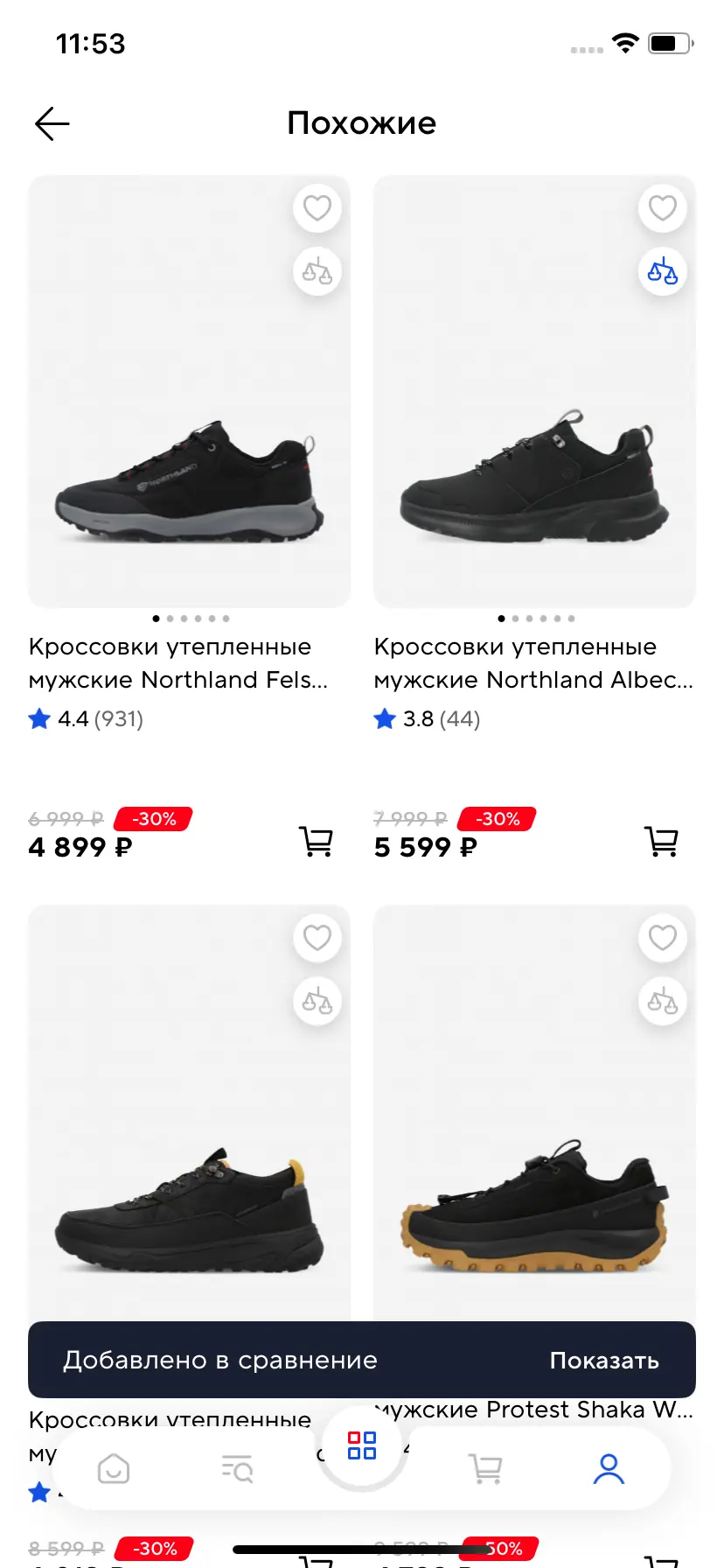724x1568 pixels.
Task: Remove Northland Albec sneakers from comparison
Action: 662,272
